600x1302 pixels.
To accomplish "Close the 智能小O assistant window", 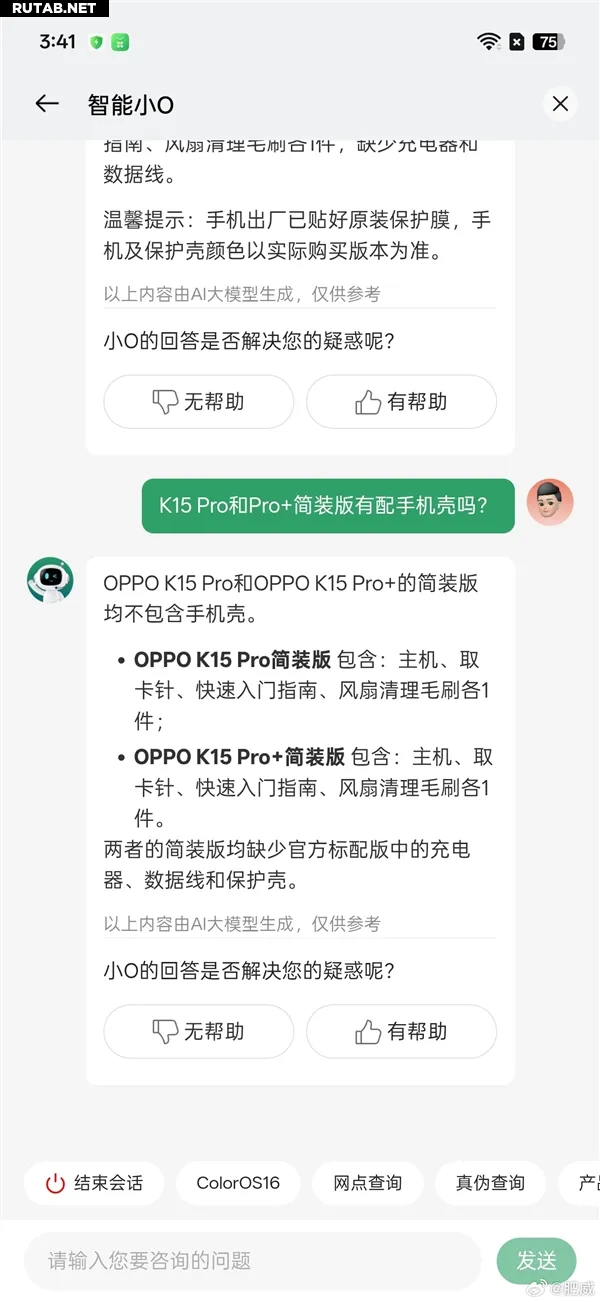I will [x=560, y=104].
